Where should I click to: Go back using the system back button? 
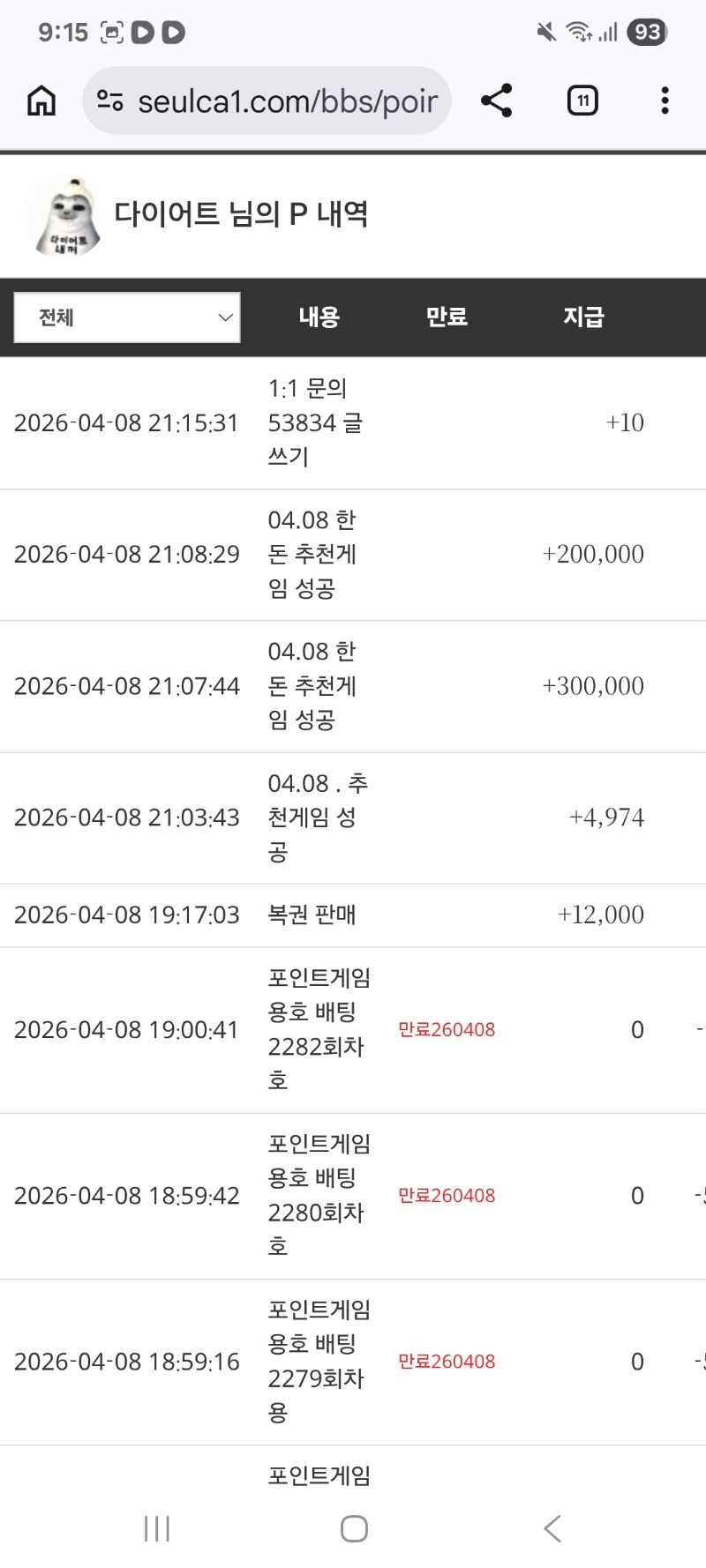tap(552, 1528)
